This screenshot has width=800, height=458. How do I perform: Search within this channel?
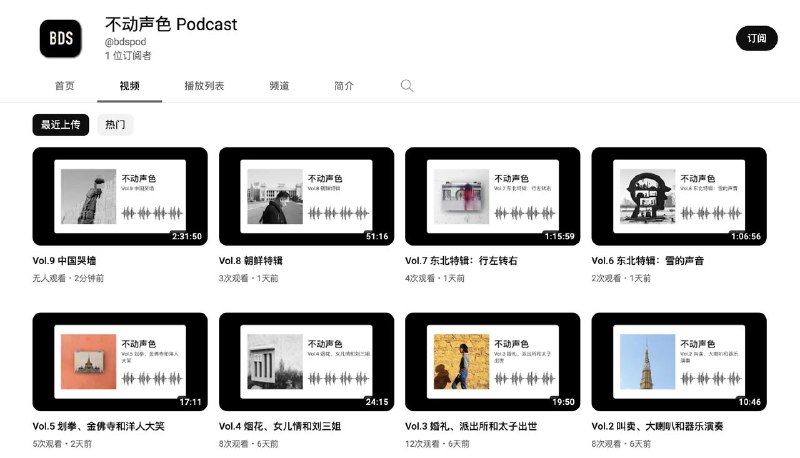point(407,86)
